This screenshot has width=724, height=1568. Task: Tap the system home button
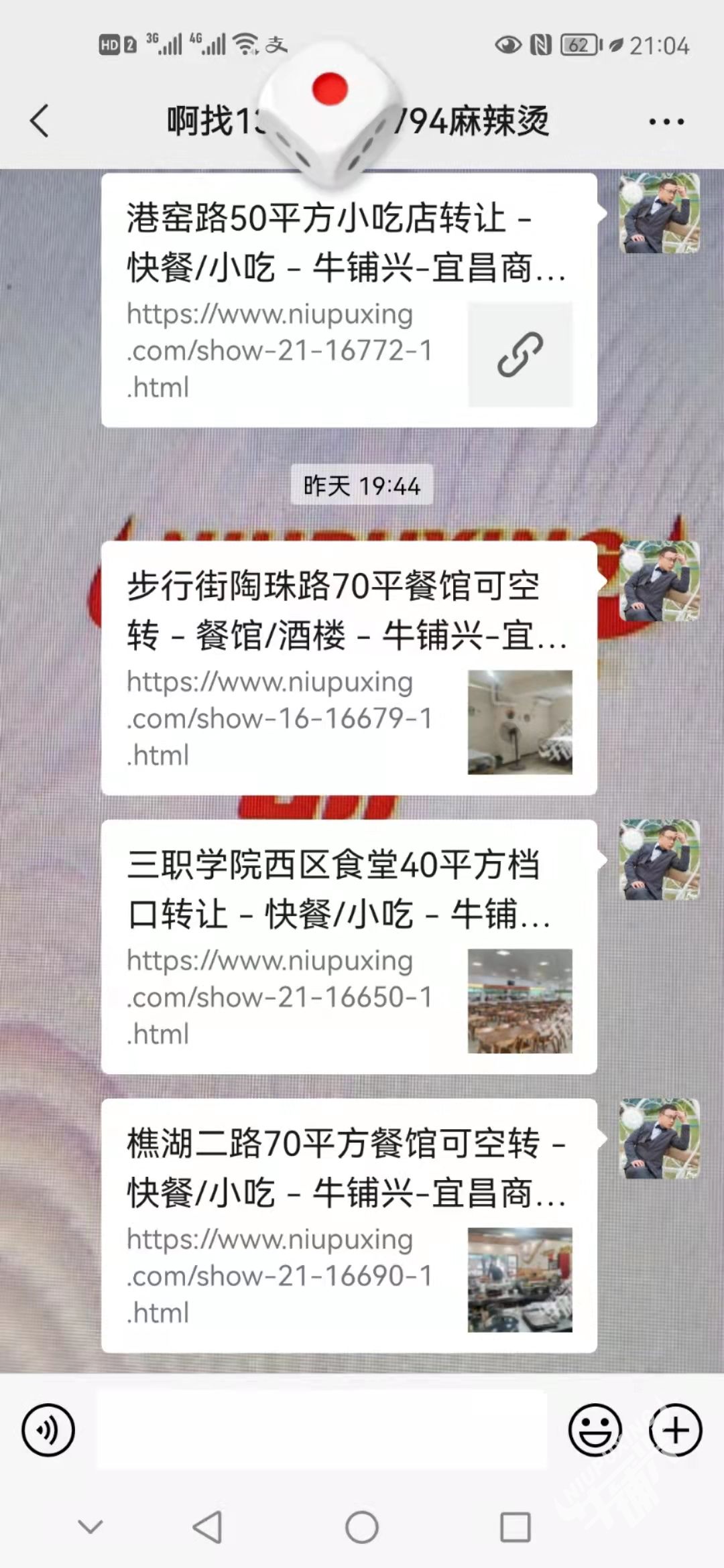click(362, 1528)
